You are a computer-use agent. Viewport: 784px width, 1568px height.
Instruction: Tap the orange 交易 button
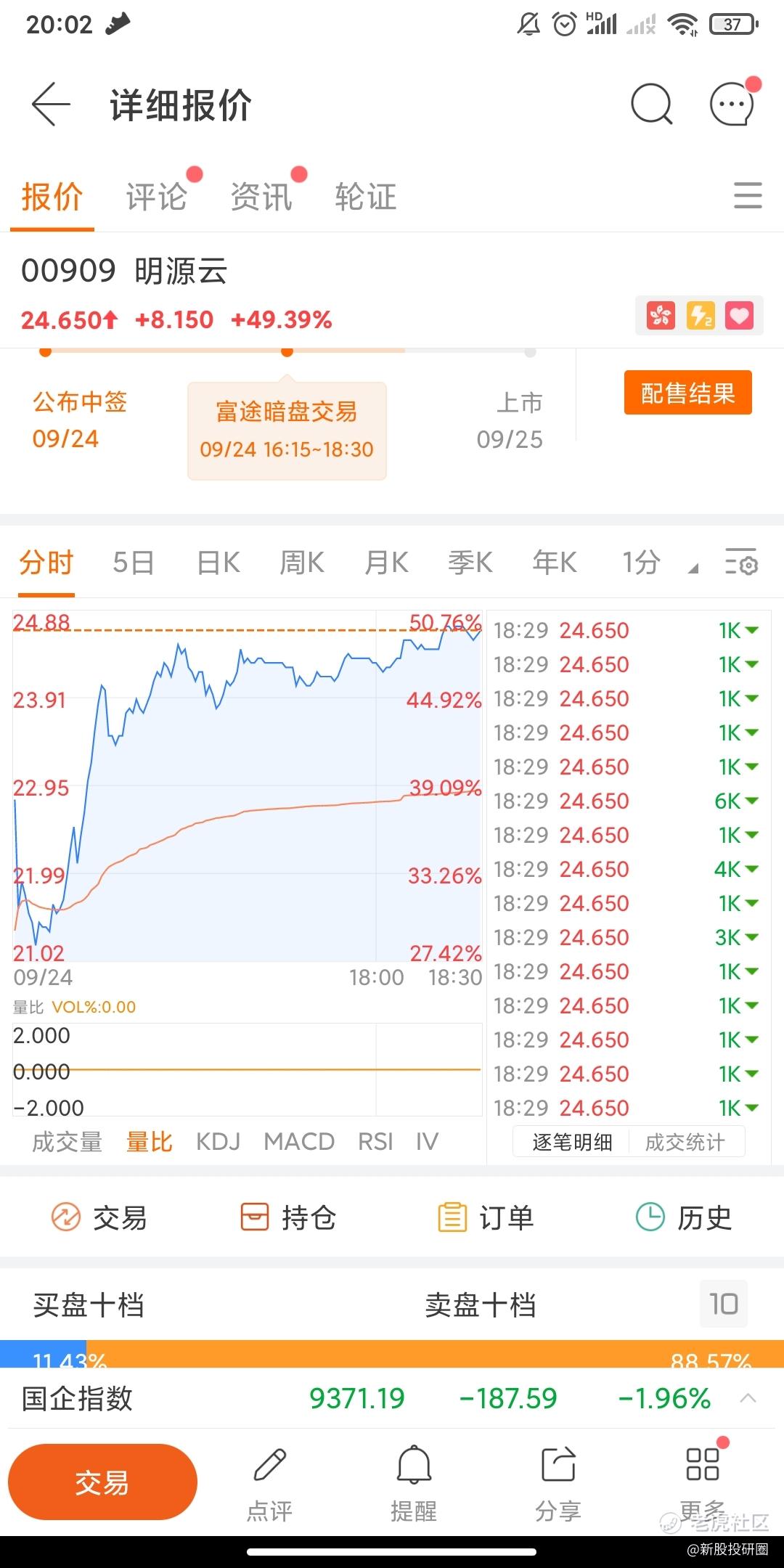pyautogui.click(x=102, y=1482)
